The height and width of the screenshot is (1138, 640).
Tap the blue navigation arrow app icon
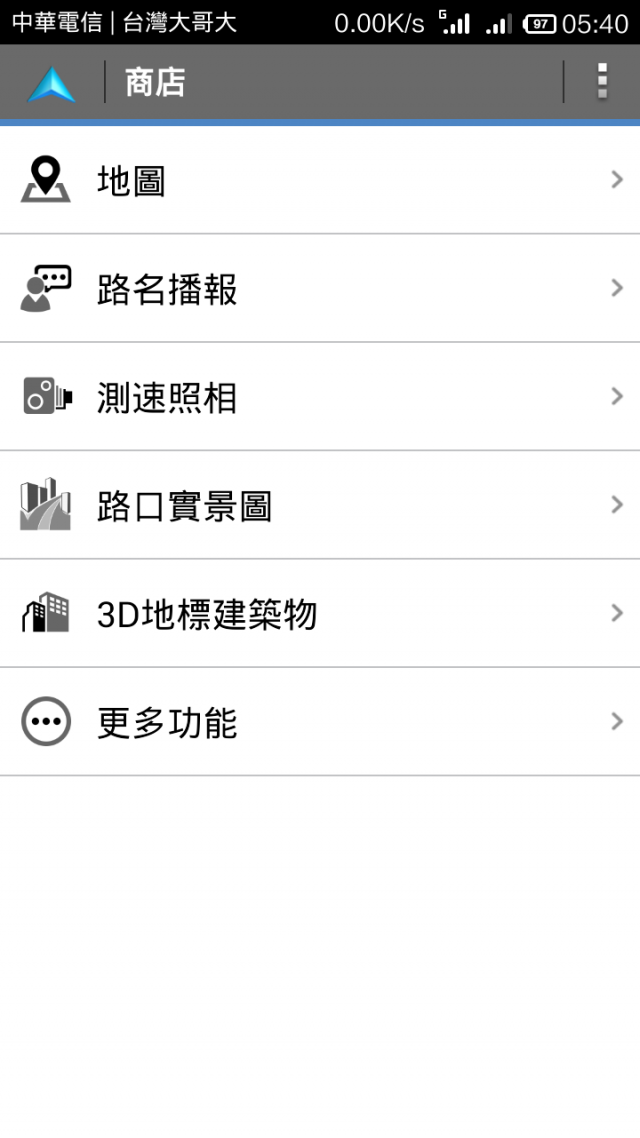(51, 83)
